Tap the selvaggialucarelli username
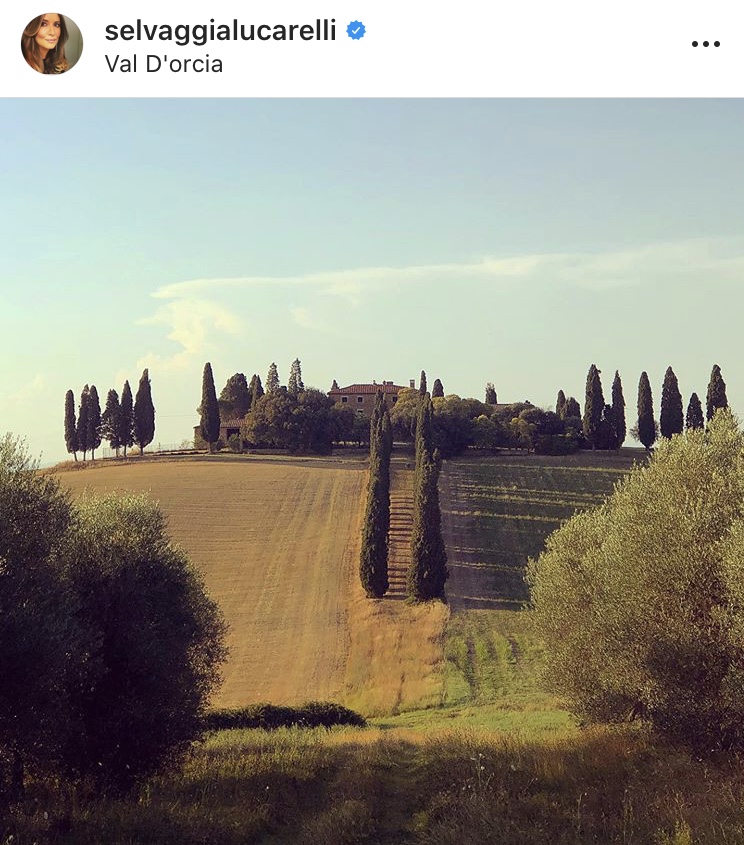 click(220, 30)
